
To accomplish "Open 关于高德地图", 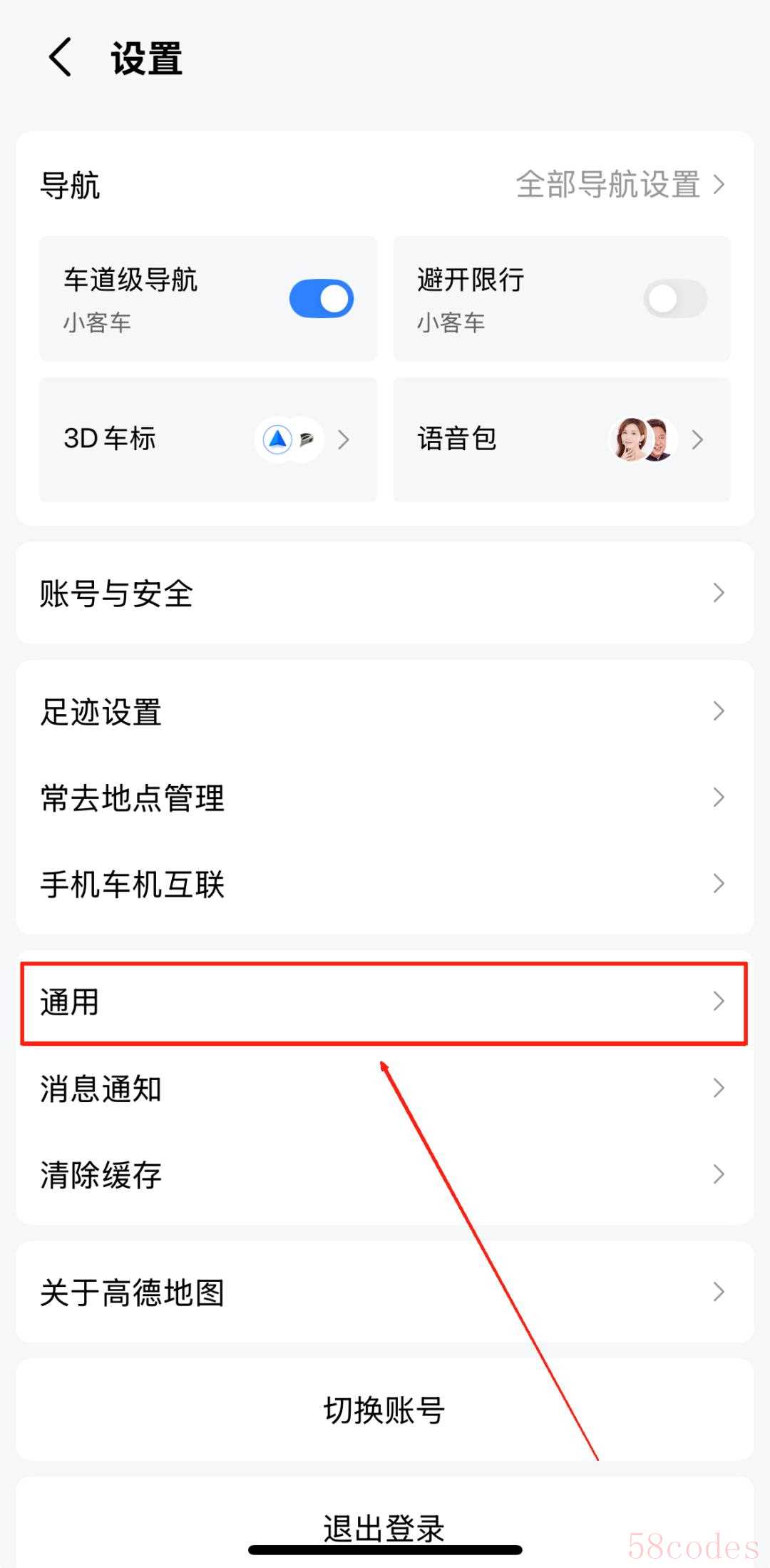I will (x=385, y=1292).
